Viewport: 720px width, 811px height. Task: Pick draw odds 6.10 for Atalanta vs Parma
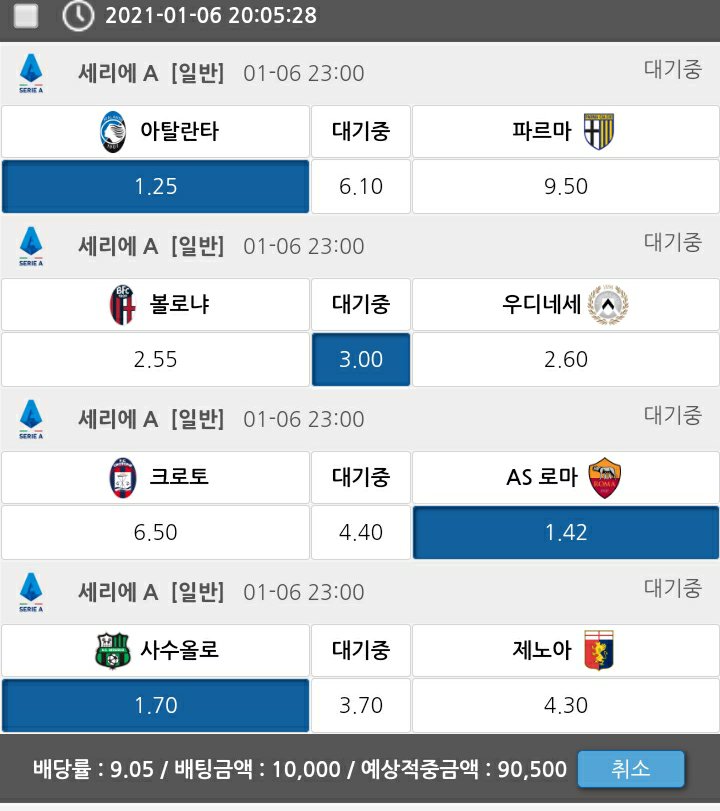point(361,186)
